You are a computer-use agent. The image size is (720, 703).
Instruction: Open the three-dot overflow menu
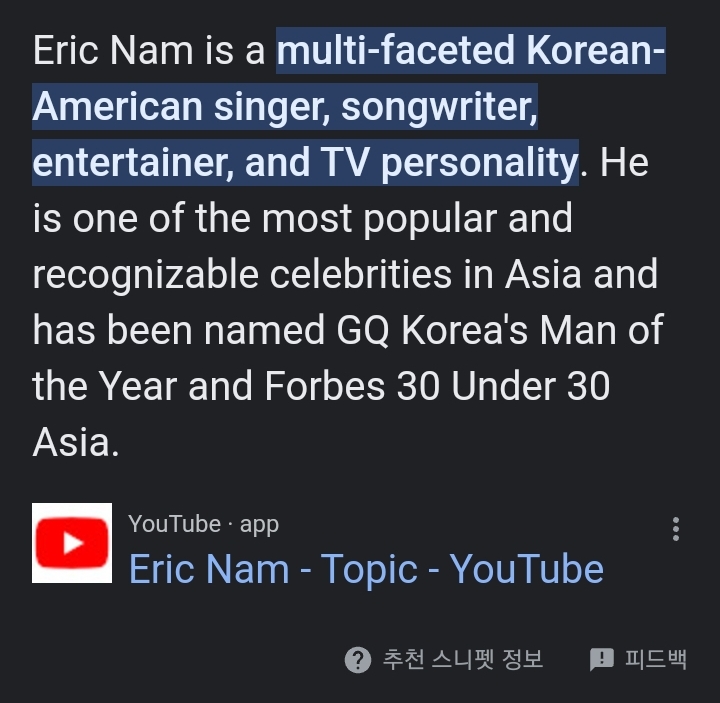point(675,529)
